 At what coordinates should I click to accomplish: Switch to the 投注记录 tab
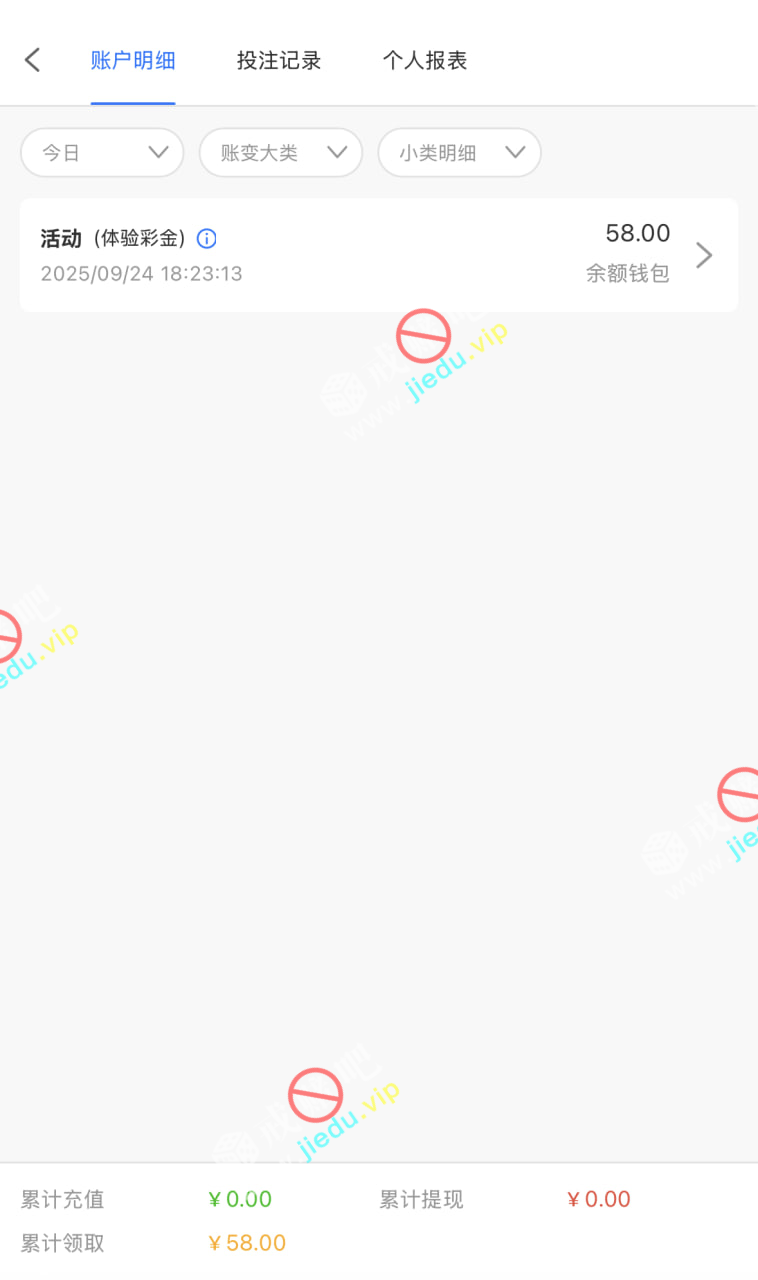pos(279,60)
